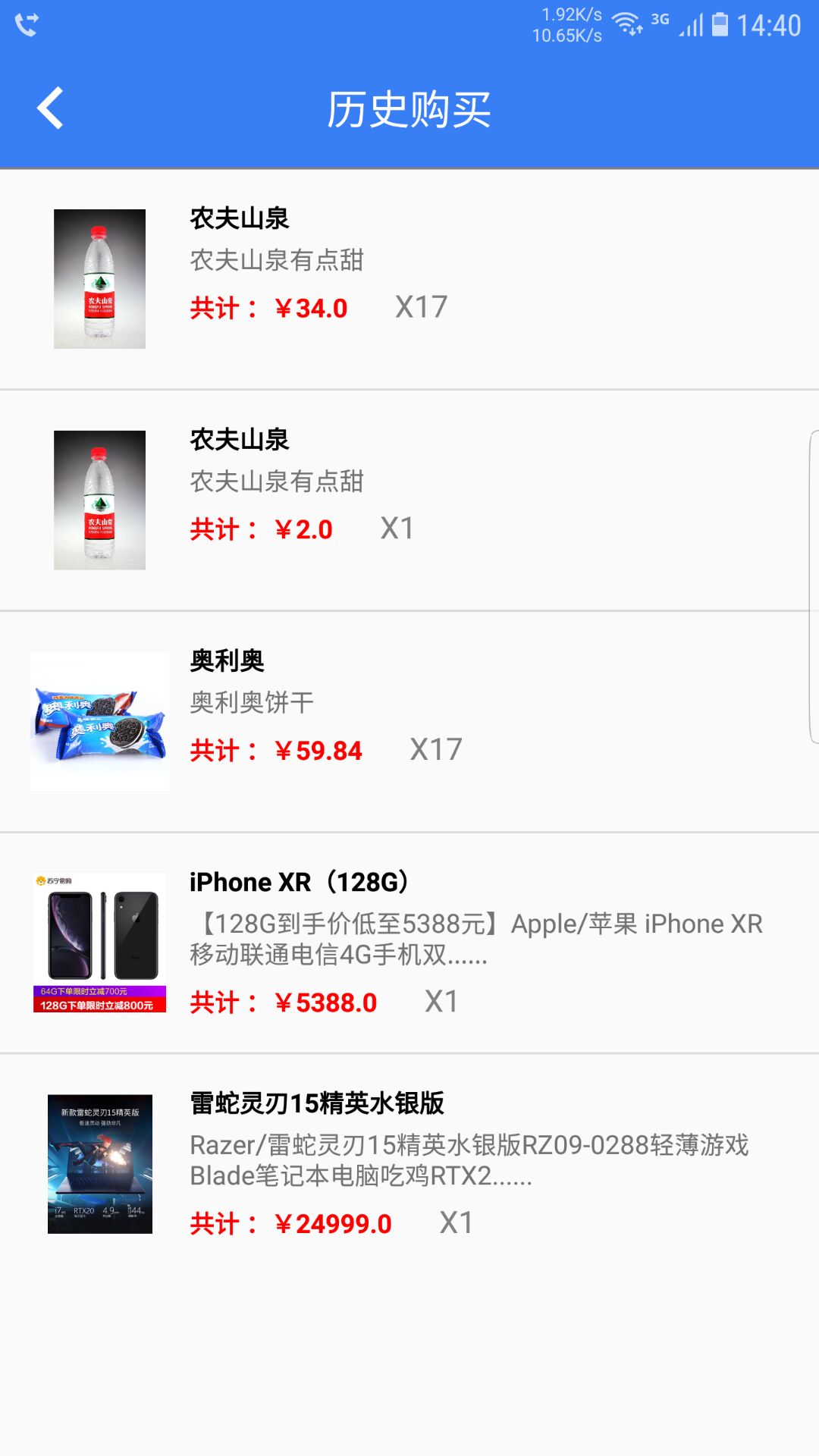The image size is (819, 1456).
Task: Go back from the 历史购买 page
Action: click(x=50, y=108)
